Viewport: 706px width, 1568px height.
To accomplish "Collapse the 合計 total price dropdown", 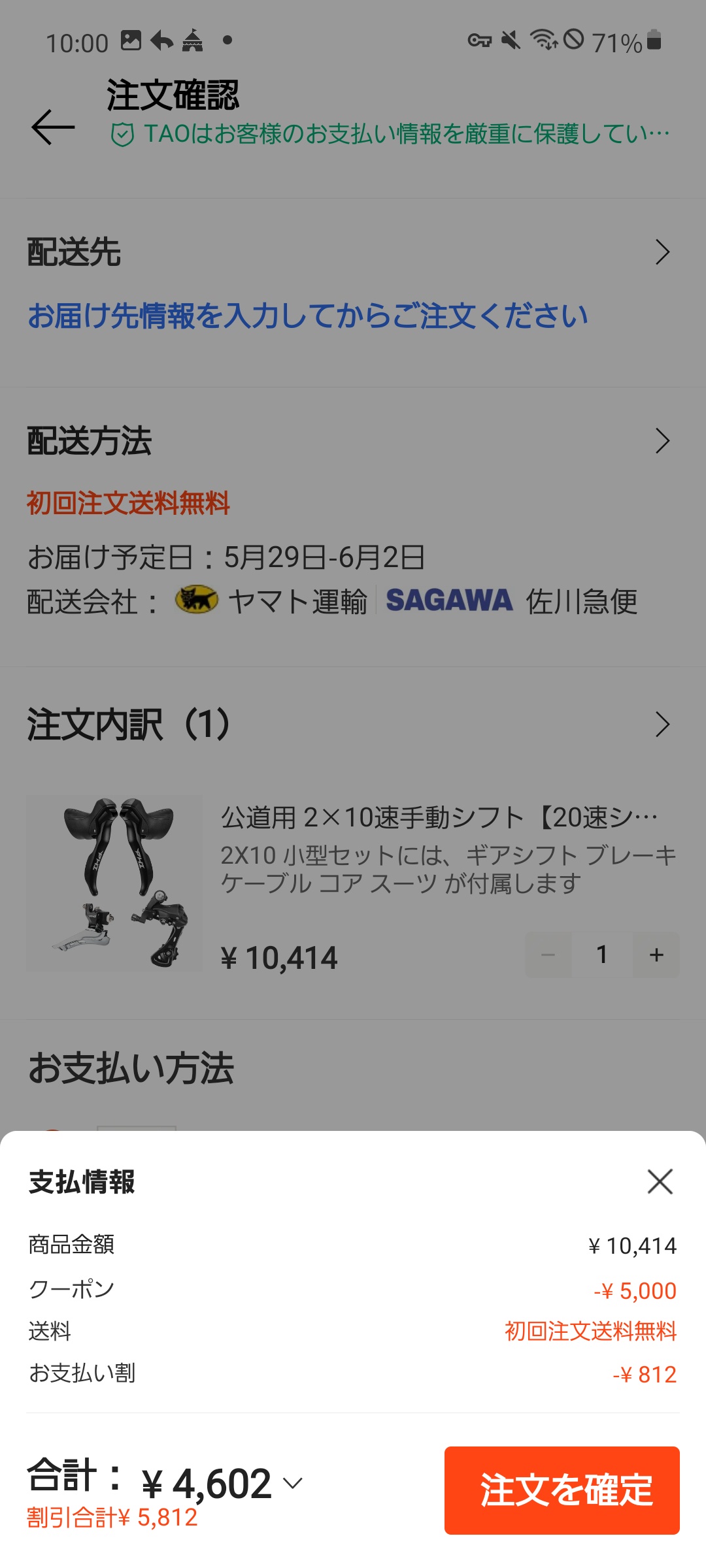I will 292,1484.
